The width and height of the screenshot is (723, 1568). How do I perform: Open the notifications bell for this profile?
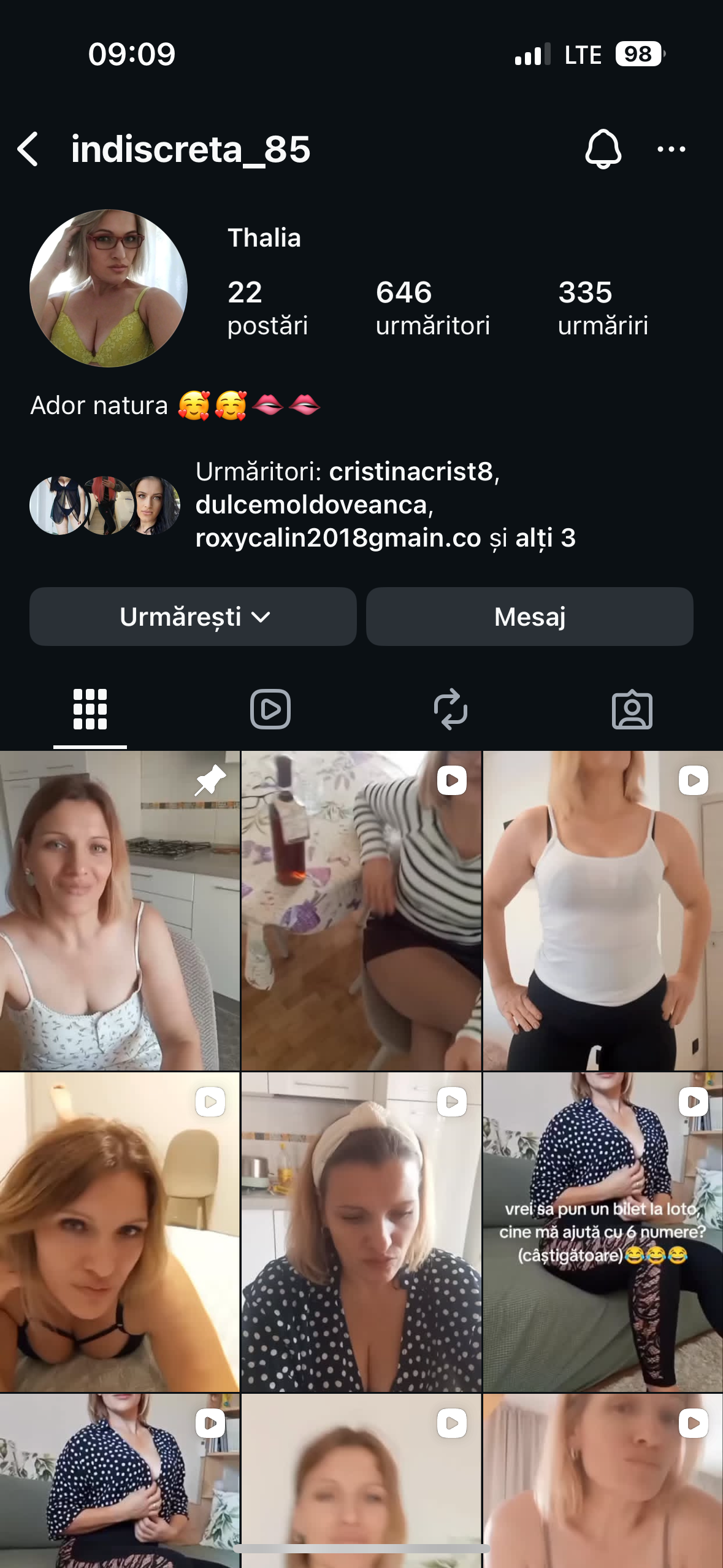tap(603, 149)
